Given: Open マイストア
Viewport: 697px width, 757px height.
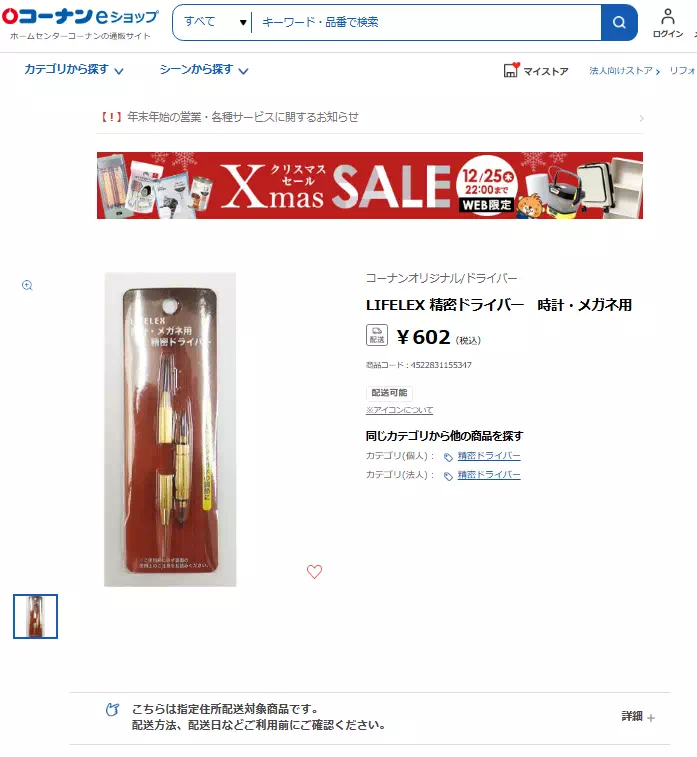Looking at the screenshot, I should (x=536, y=71).
